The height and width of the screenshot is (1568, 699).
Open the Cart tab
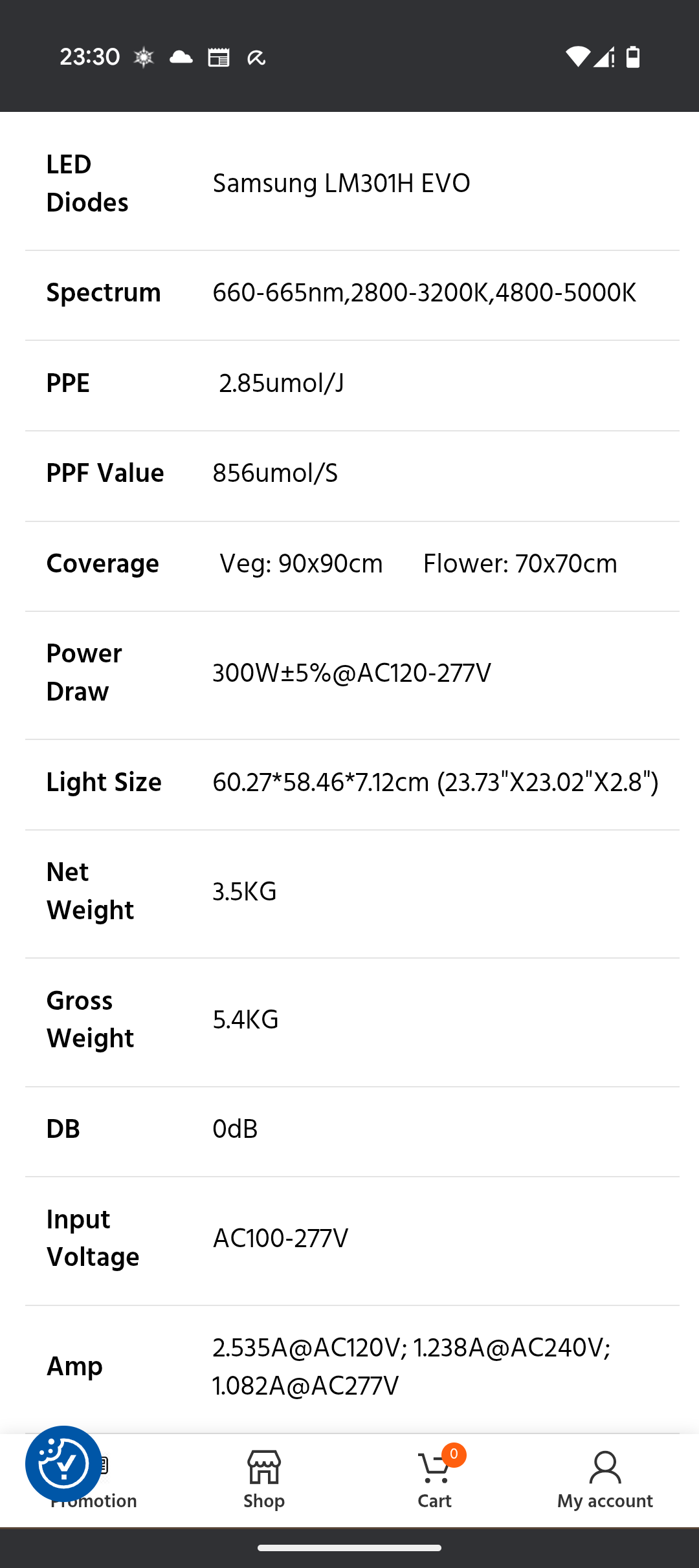tap(434, 1480)
